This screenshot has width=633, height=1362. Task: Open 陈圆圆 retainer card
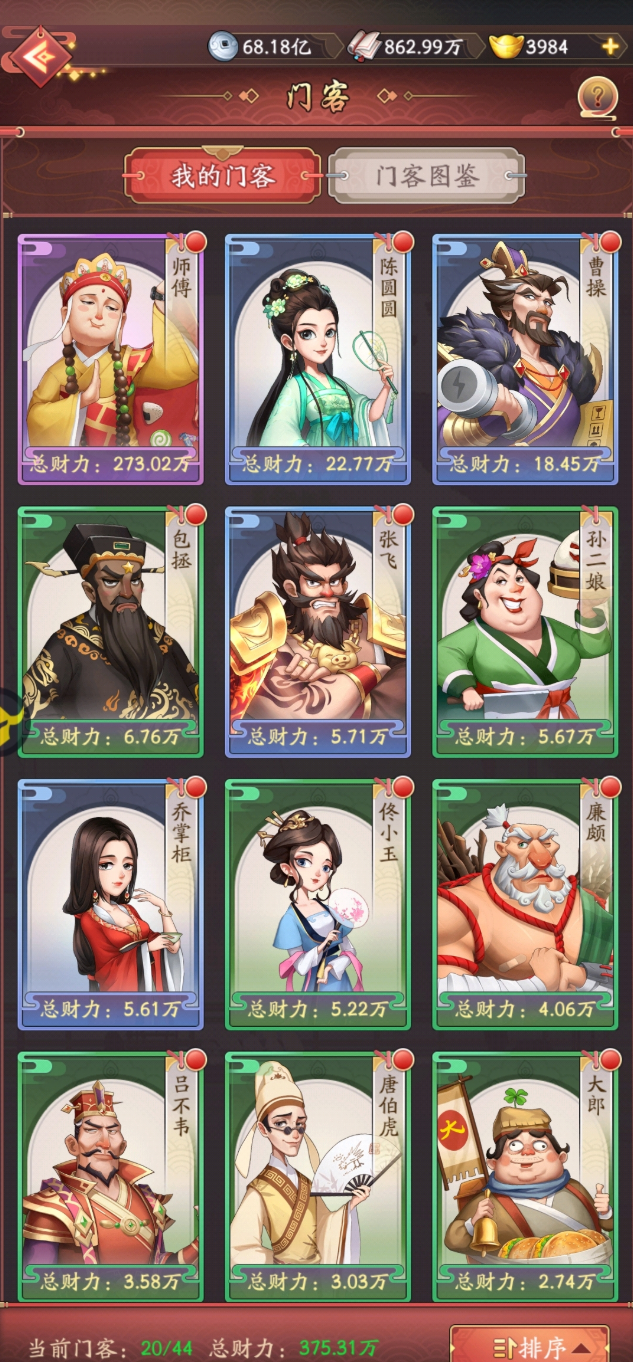click(x=318, y=358)
